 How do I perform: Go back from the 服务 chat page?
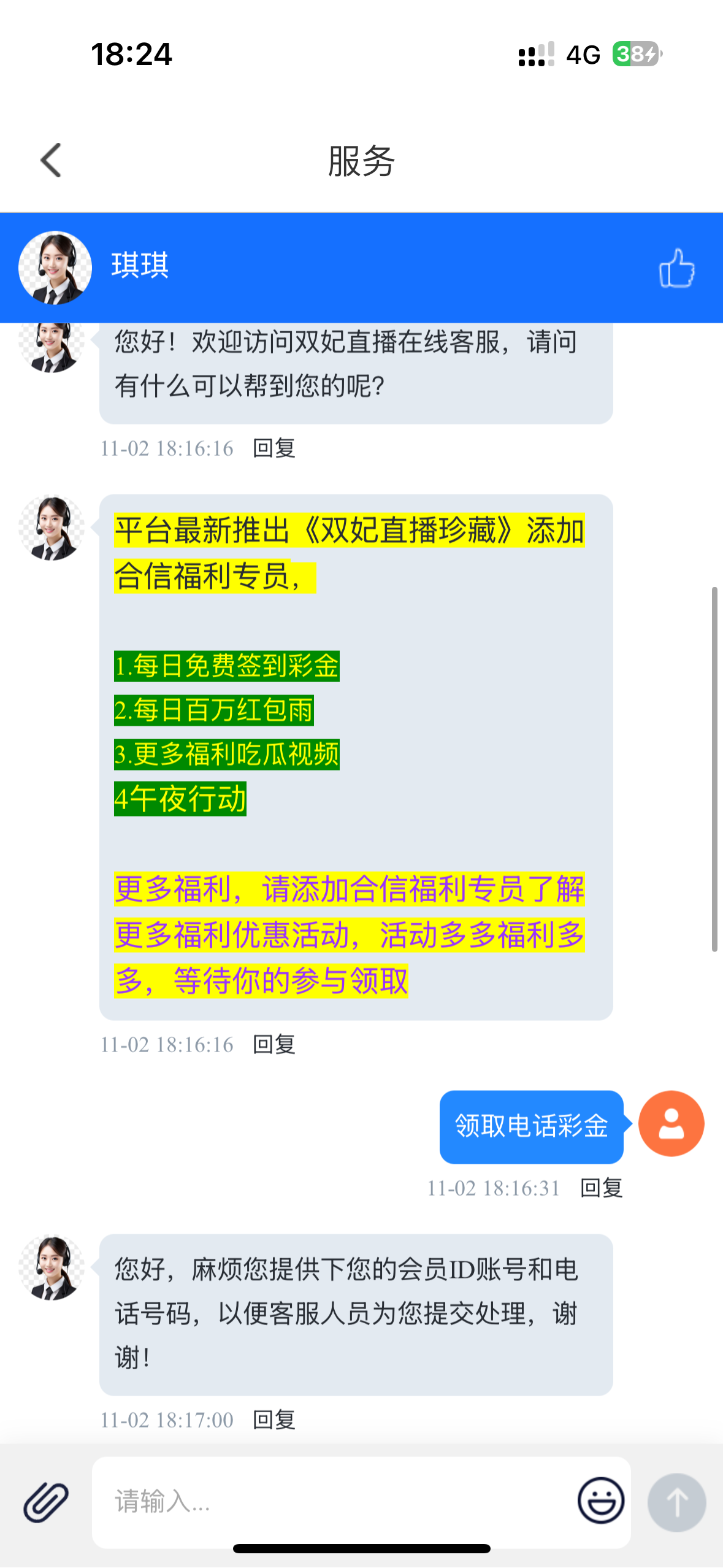click(x=51, y=161)
